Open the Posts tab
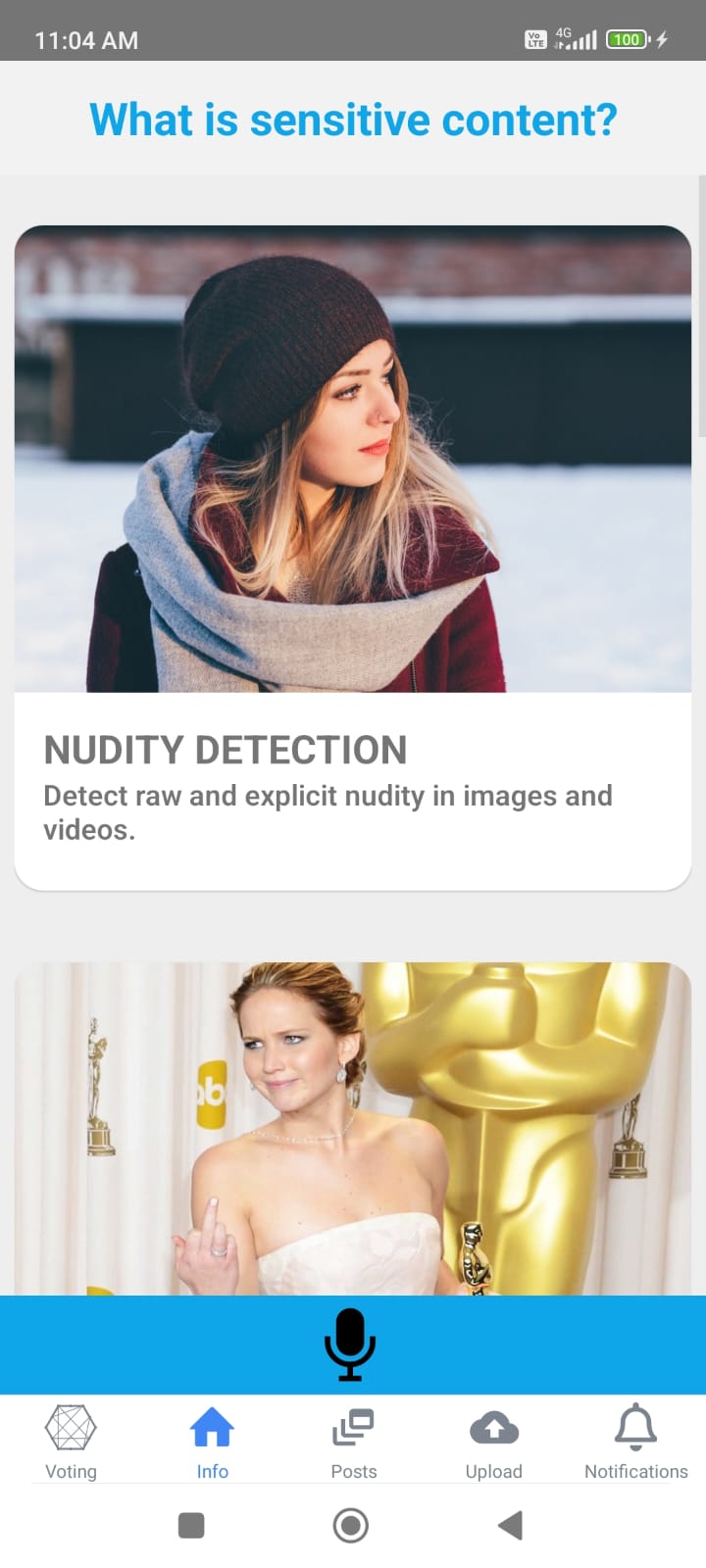This screenshot has width=706, height=1568. pos(353,1441)
